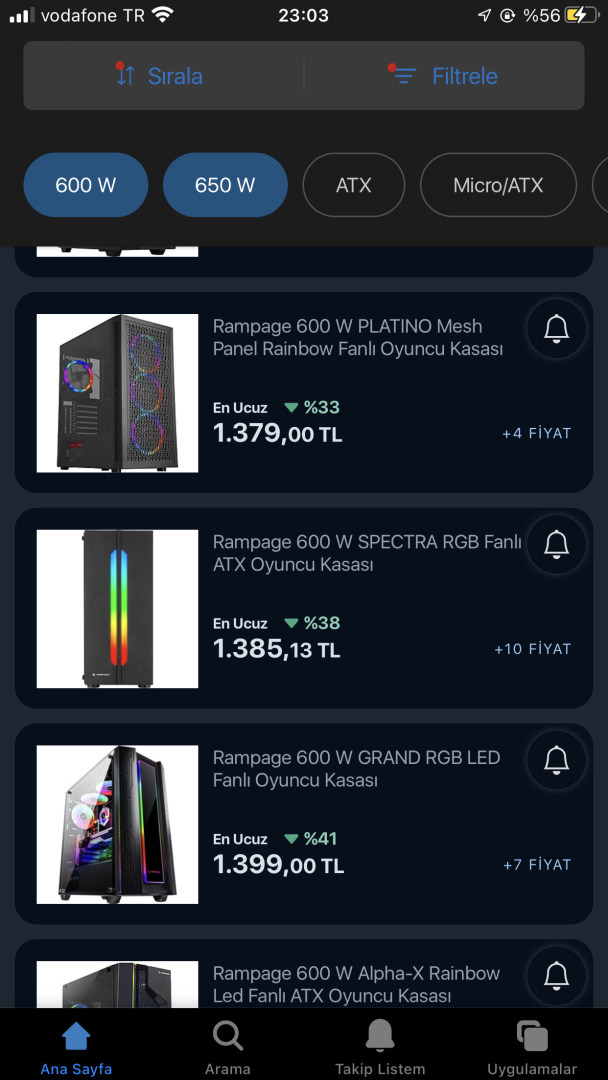Open Rampage 600 W SPECTRA RGB product card
Screen dimensions: 608x1080
click(366, 554)
